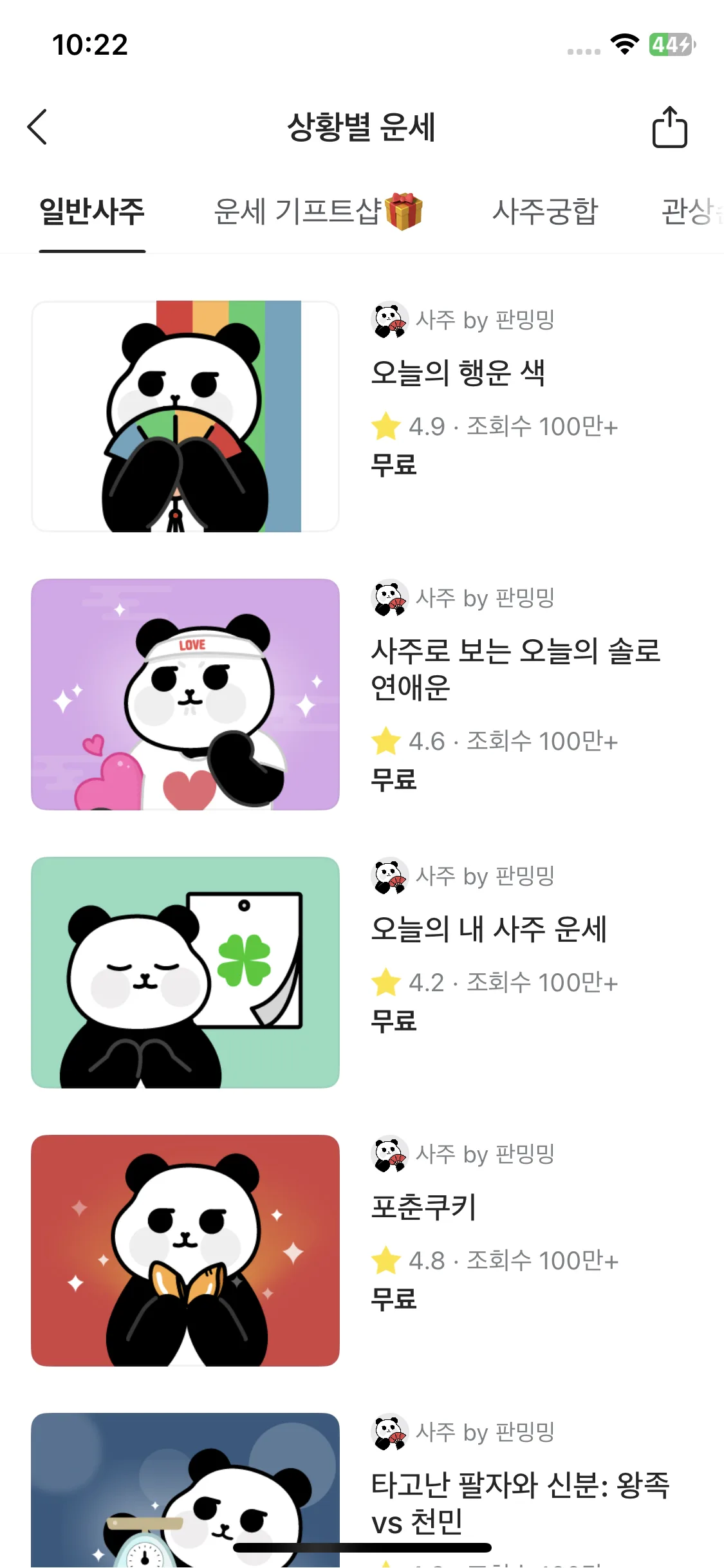This screenshot has width=724, height=1568.
Task: Open 오늘의 내 사주 운세 card
Action: (x=488, y=929)
